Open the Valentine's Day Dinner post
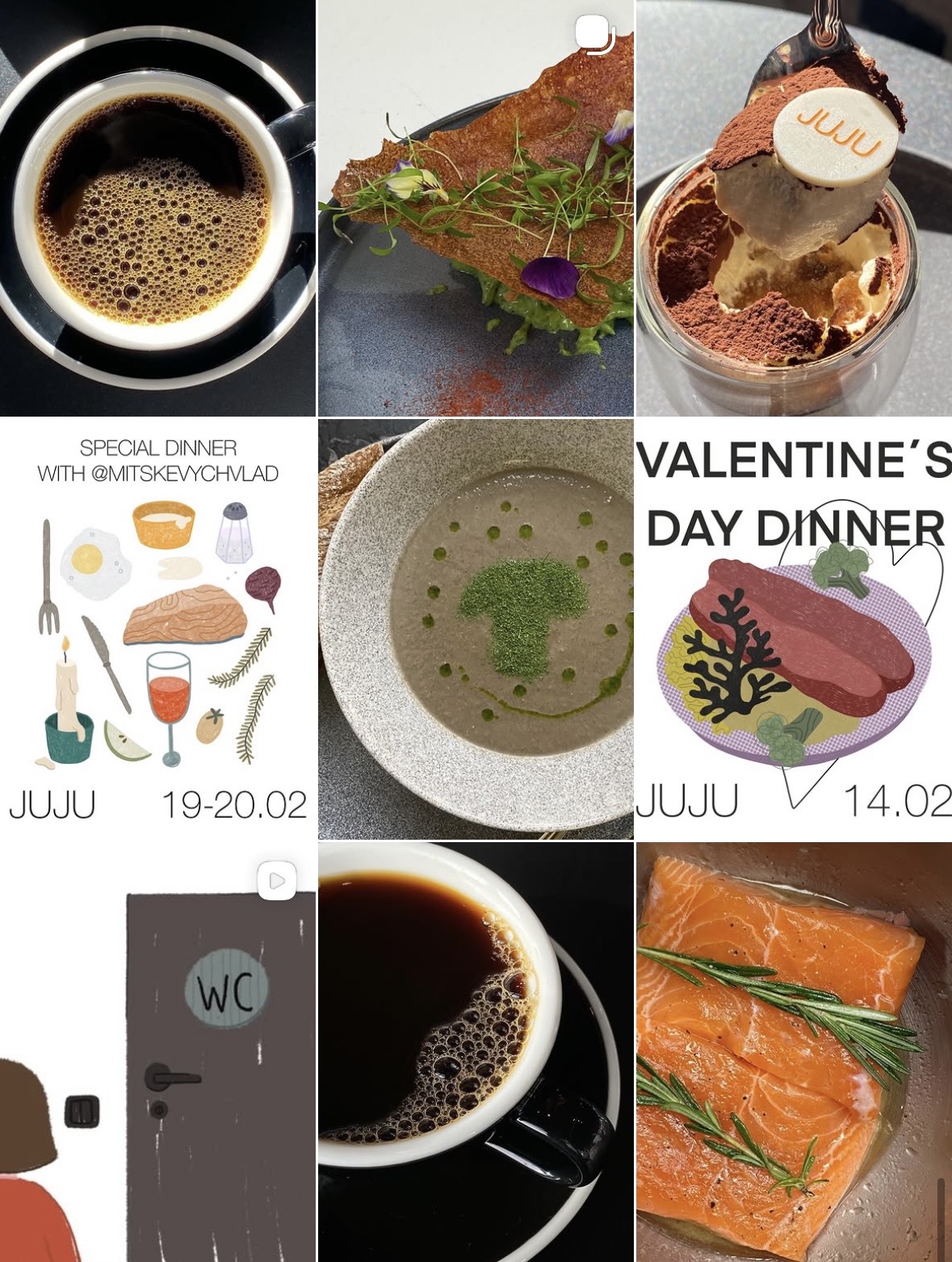 click(794, 629)
